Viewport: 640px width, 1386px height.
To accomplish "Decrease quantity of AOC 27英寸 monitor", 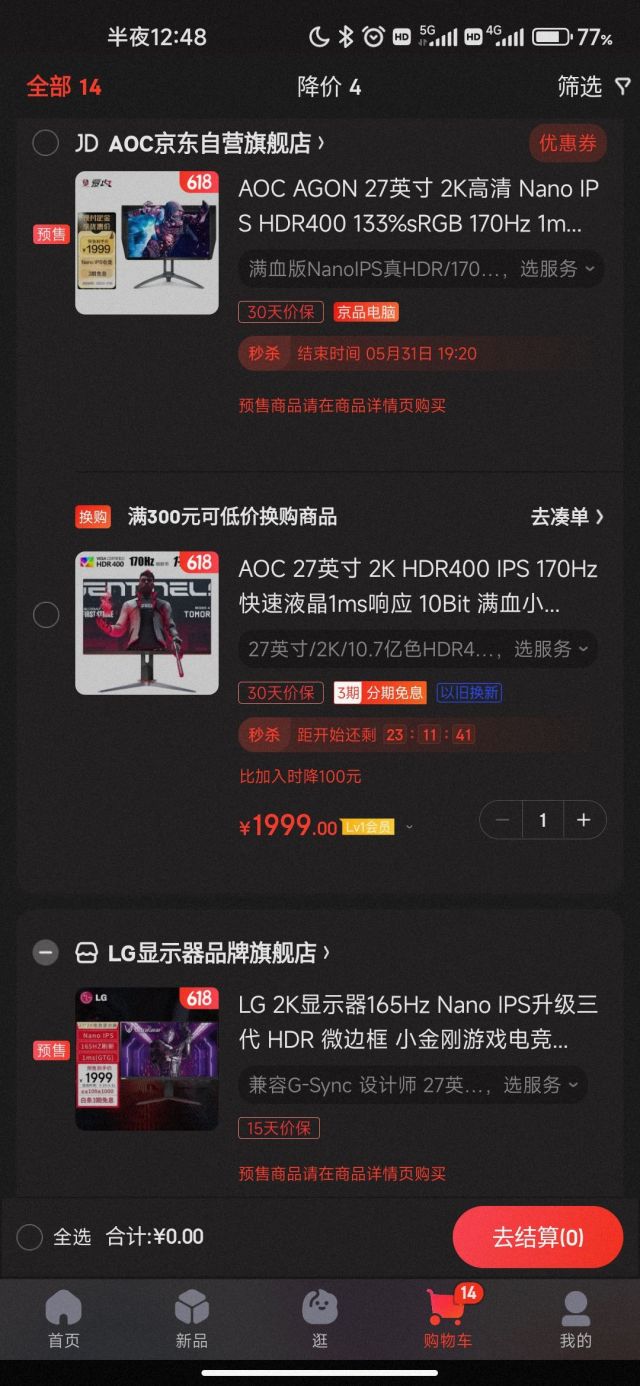I will click(502, 820).
